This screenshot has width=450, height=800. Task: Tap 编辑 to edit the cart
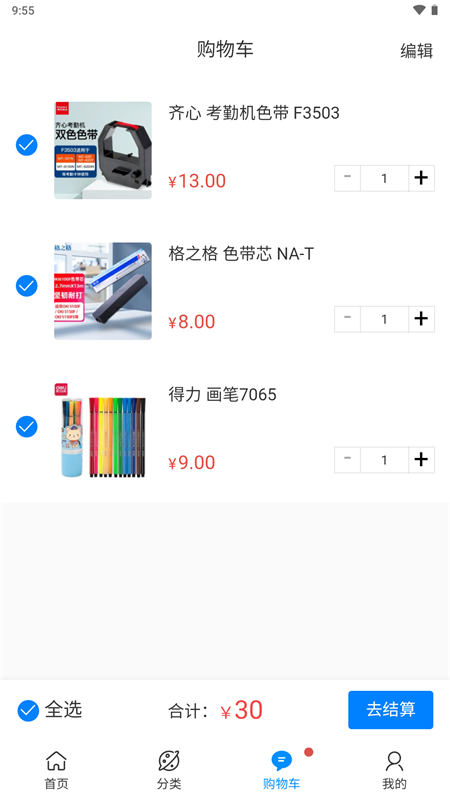(416, 51)
